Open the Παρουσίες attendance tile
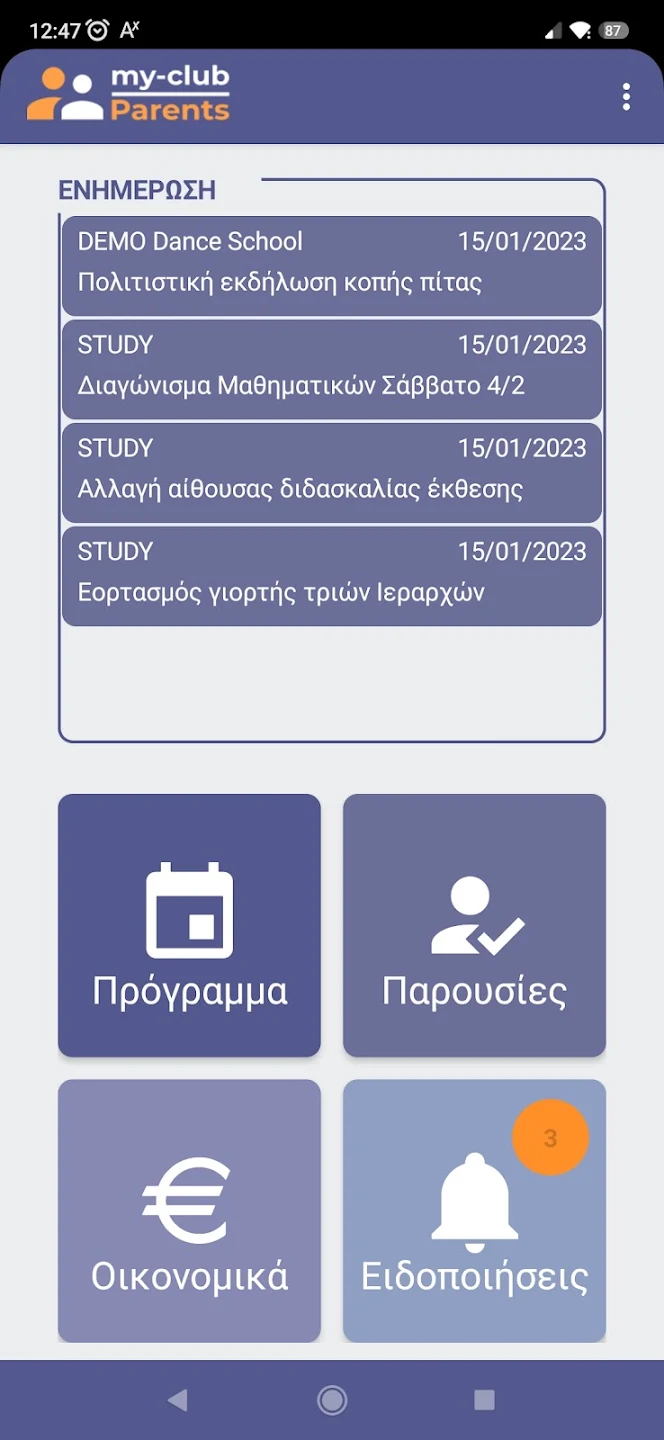 pyautogui.click(x=474, y=925)
